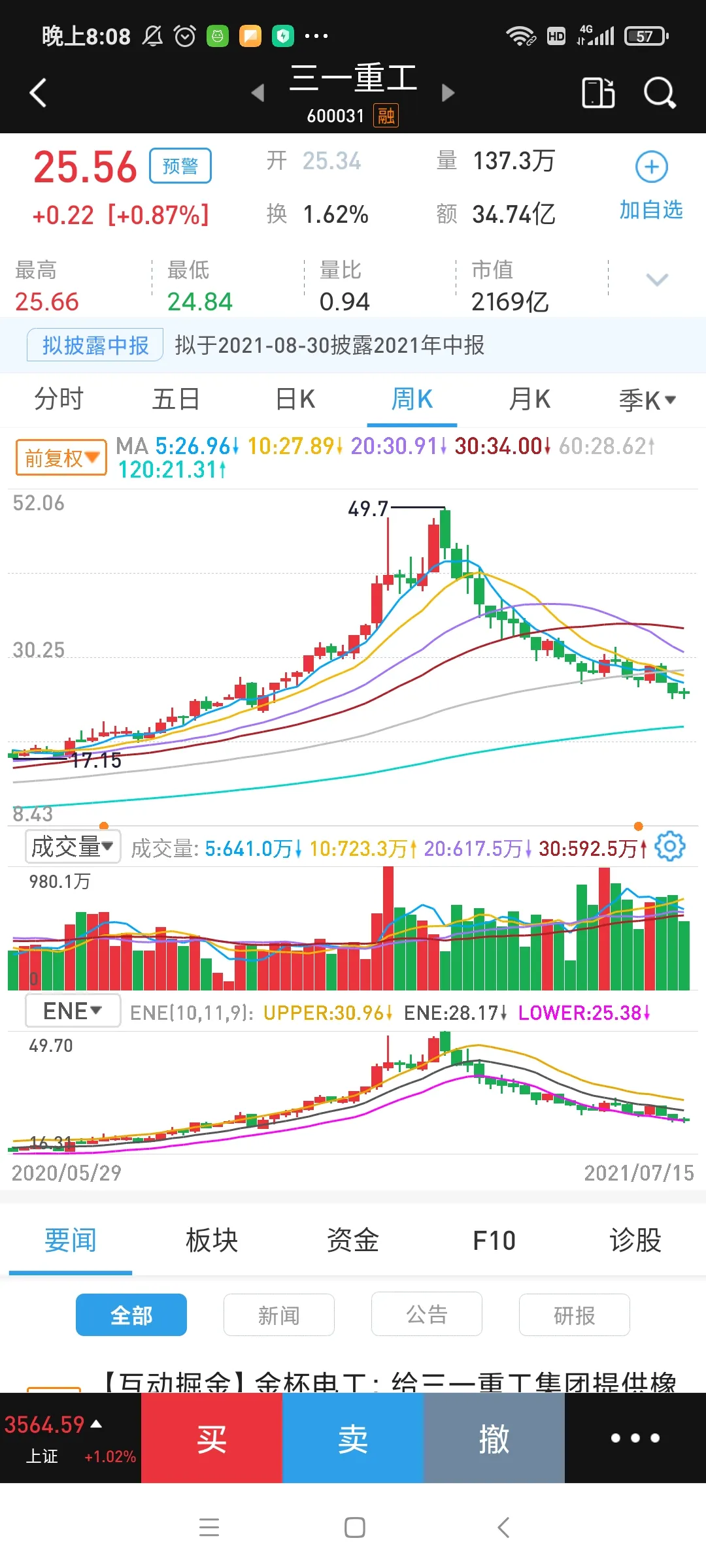Tap the 融 margin trading badge
This screenshot has height=1568, width=706.
[385, 116]
